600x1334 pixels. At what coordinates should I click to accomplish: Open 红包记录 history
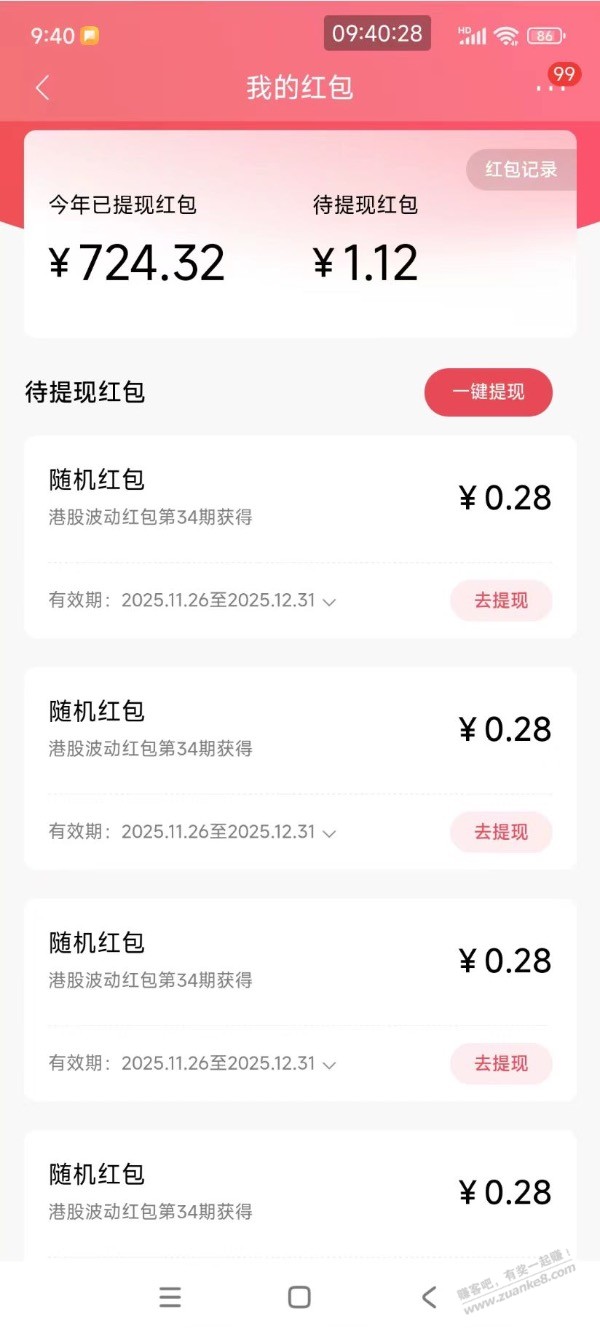(x=521, y=170)
